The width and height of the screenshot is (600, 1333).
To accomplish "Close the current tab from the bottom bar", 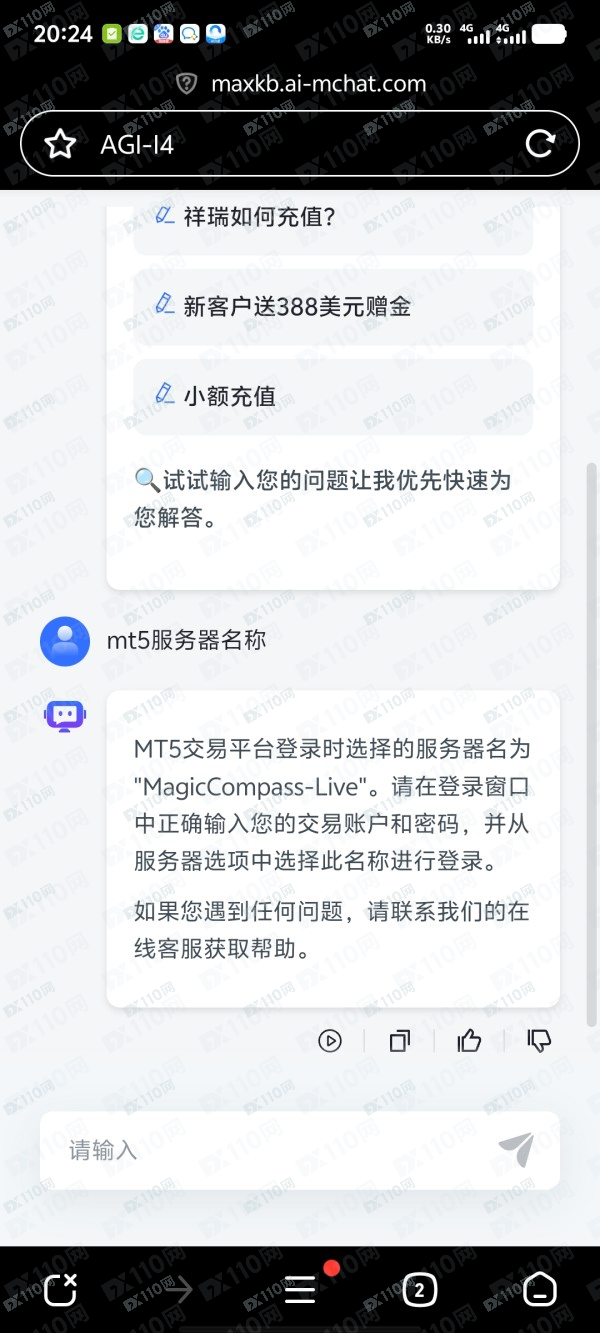I will tap(61, 1291).
